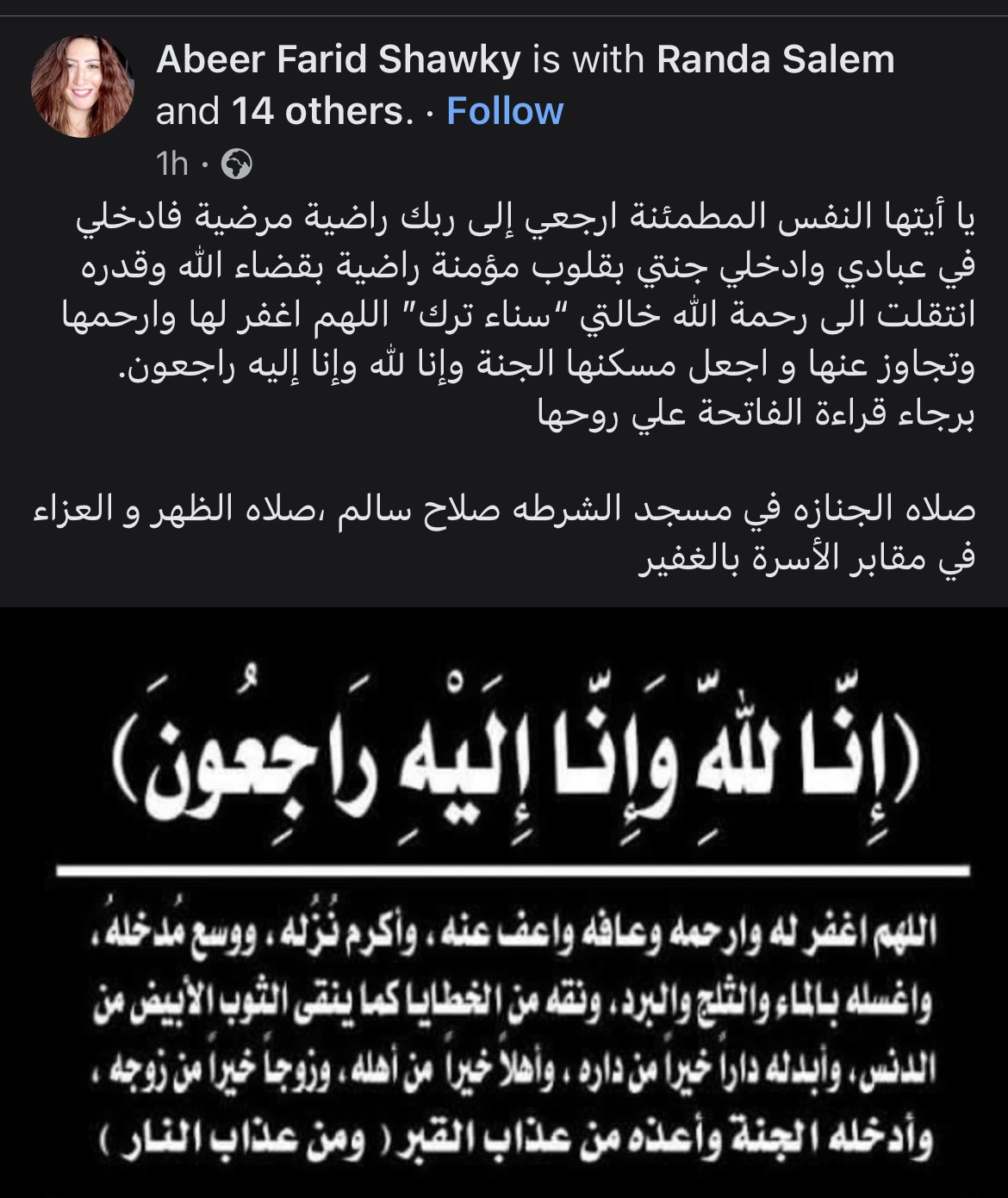Open Abeer Farid Shawky's profile picture
This screenshot has height=1198, width=1008.
(83, 86)
